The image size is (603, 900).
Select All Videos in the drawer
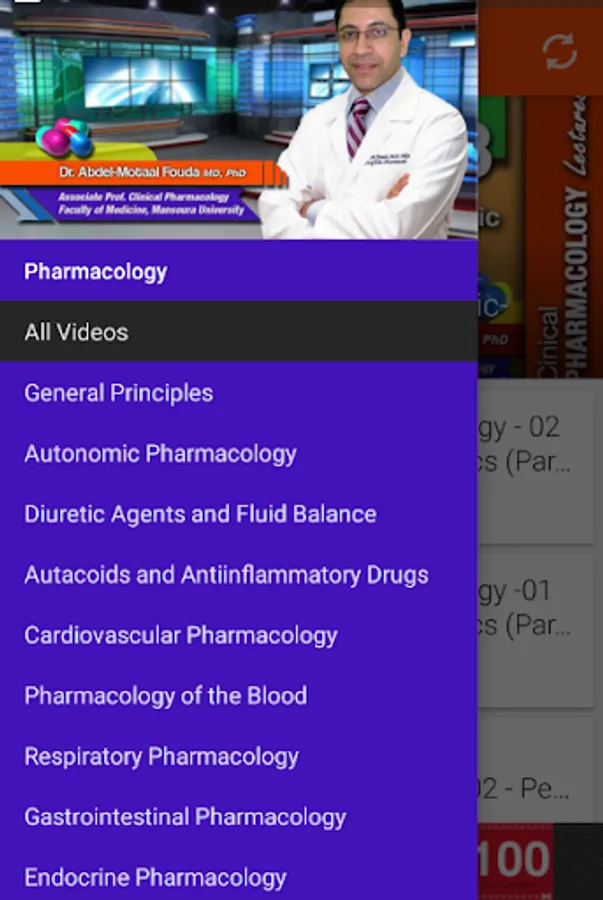[x=76, y=332]
